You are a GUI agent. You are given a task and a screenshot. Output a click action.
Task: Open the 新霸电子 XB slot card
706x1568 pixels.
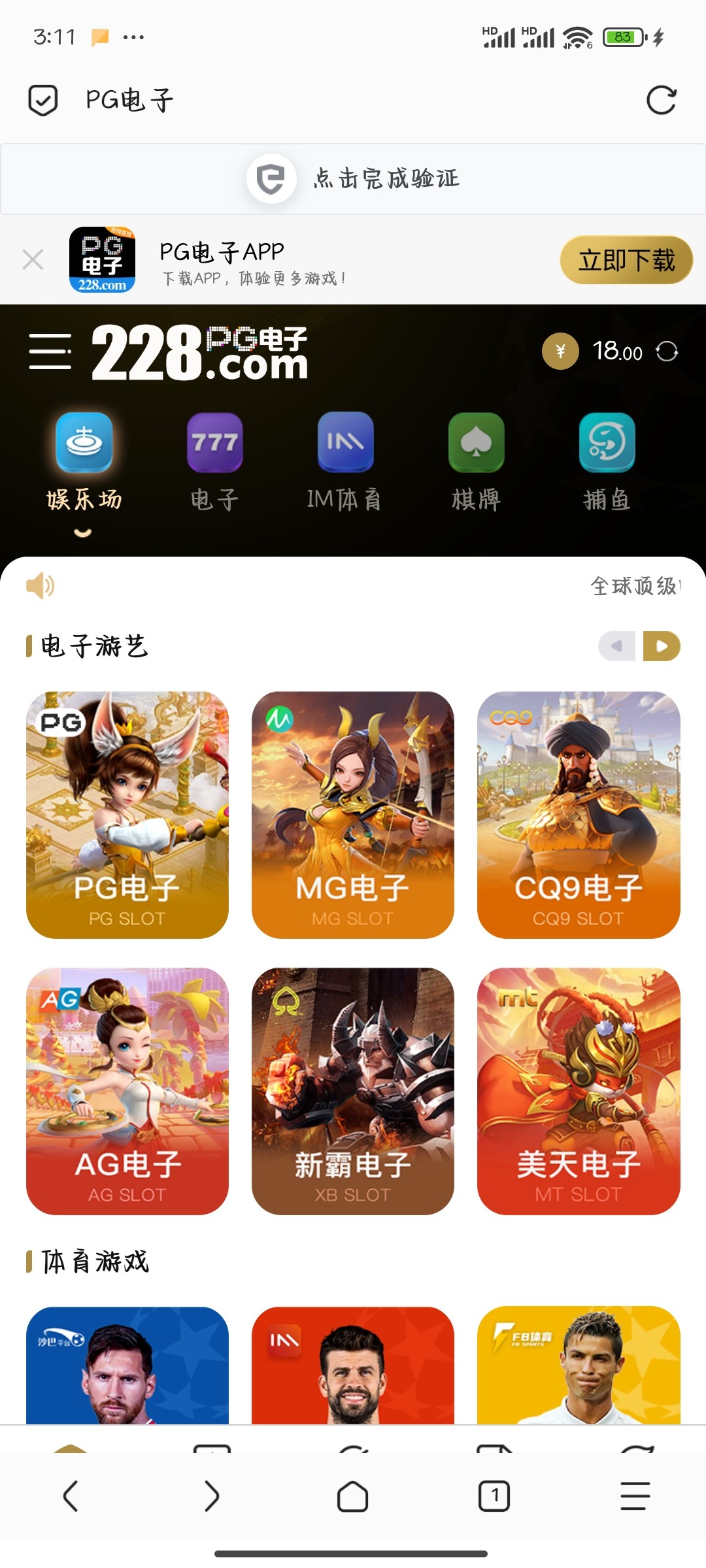point(353,1091)
